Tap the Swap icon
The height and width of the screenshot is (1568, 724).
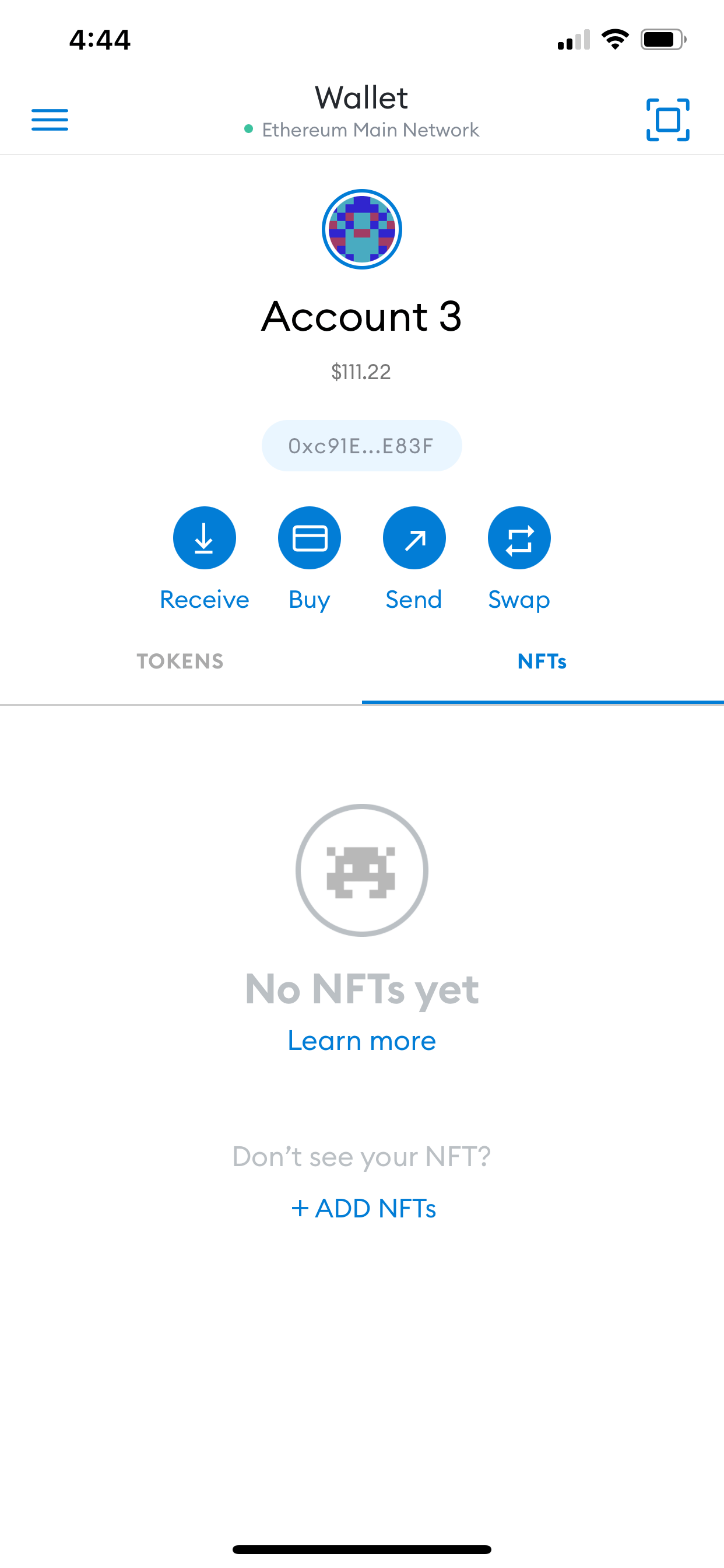coord(519,537)
